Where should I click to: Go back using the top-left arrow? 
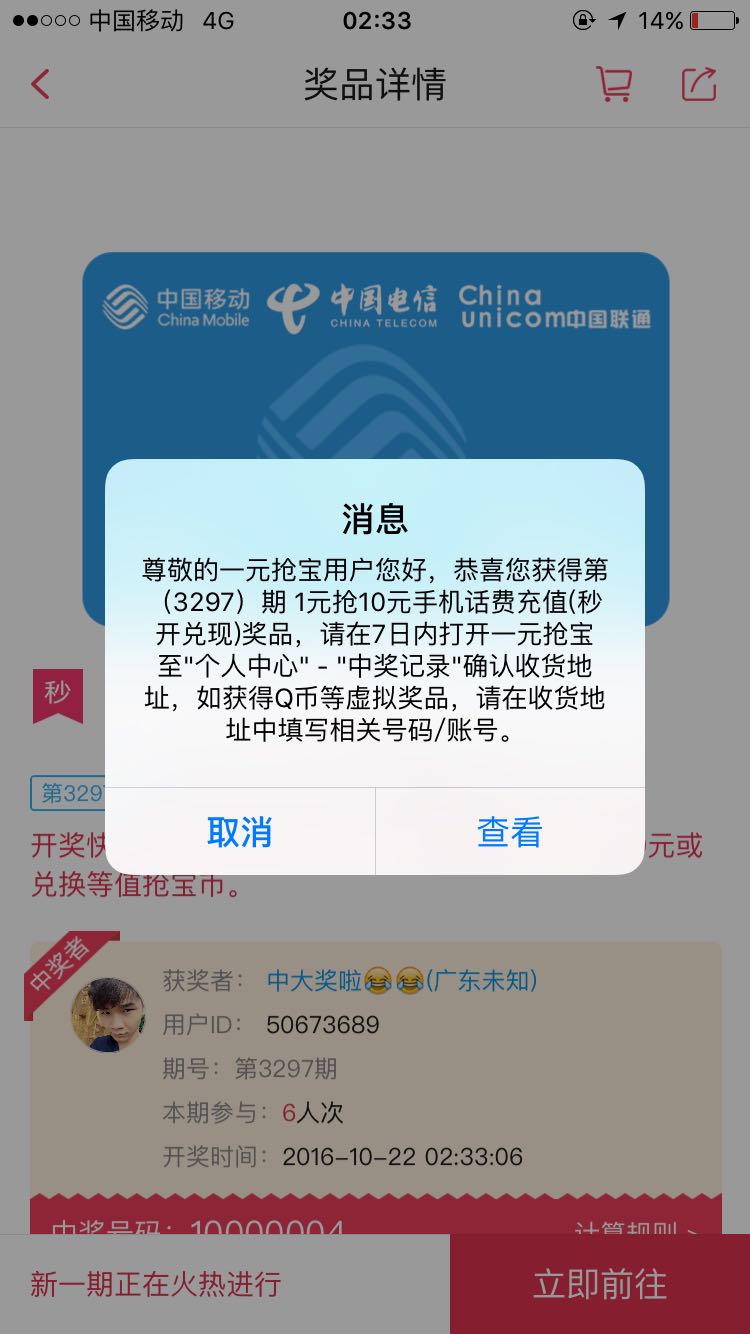pos(40,84)
